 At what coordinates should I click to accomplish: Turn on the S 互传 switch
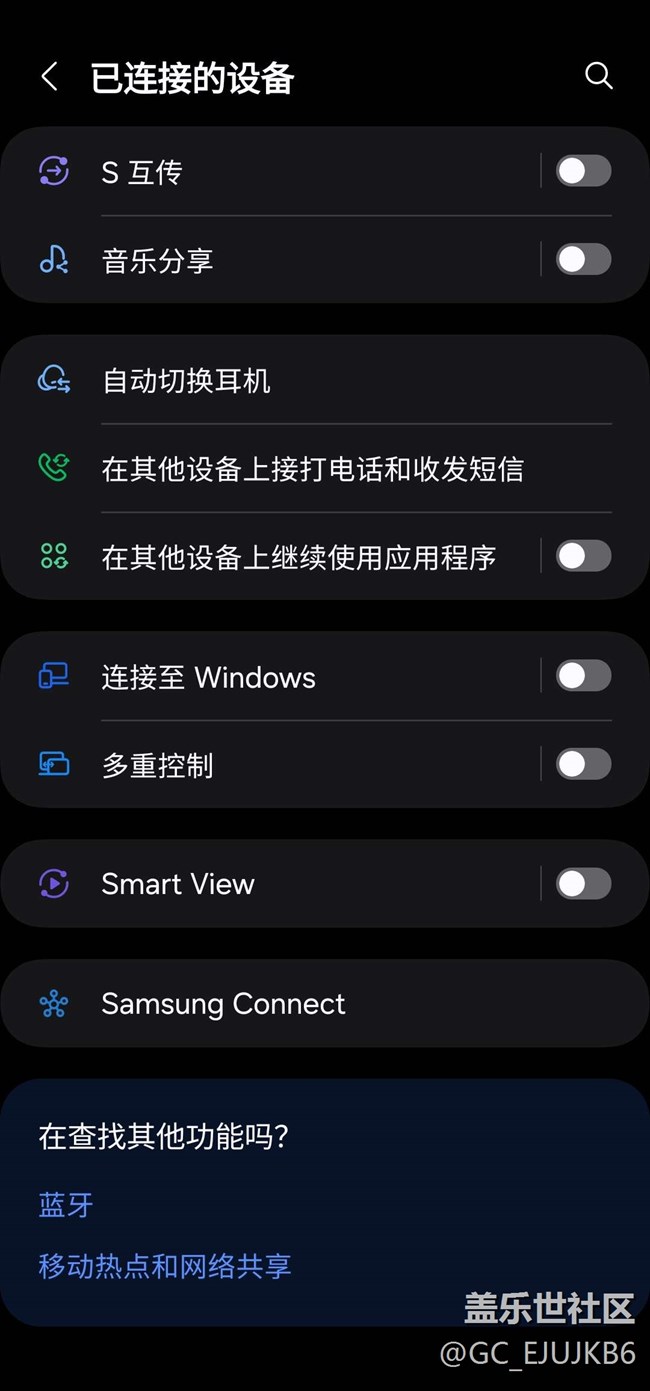pyautogui.click(x=584, y=171)
